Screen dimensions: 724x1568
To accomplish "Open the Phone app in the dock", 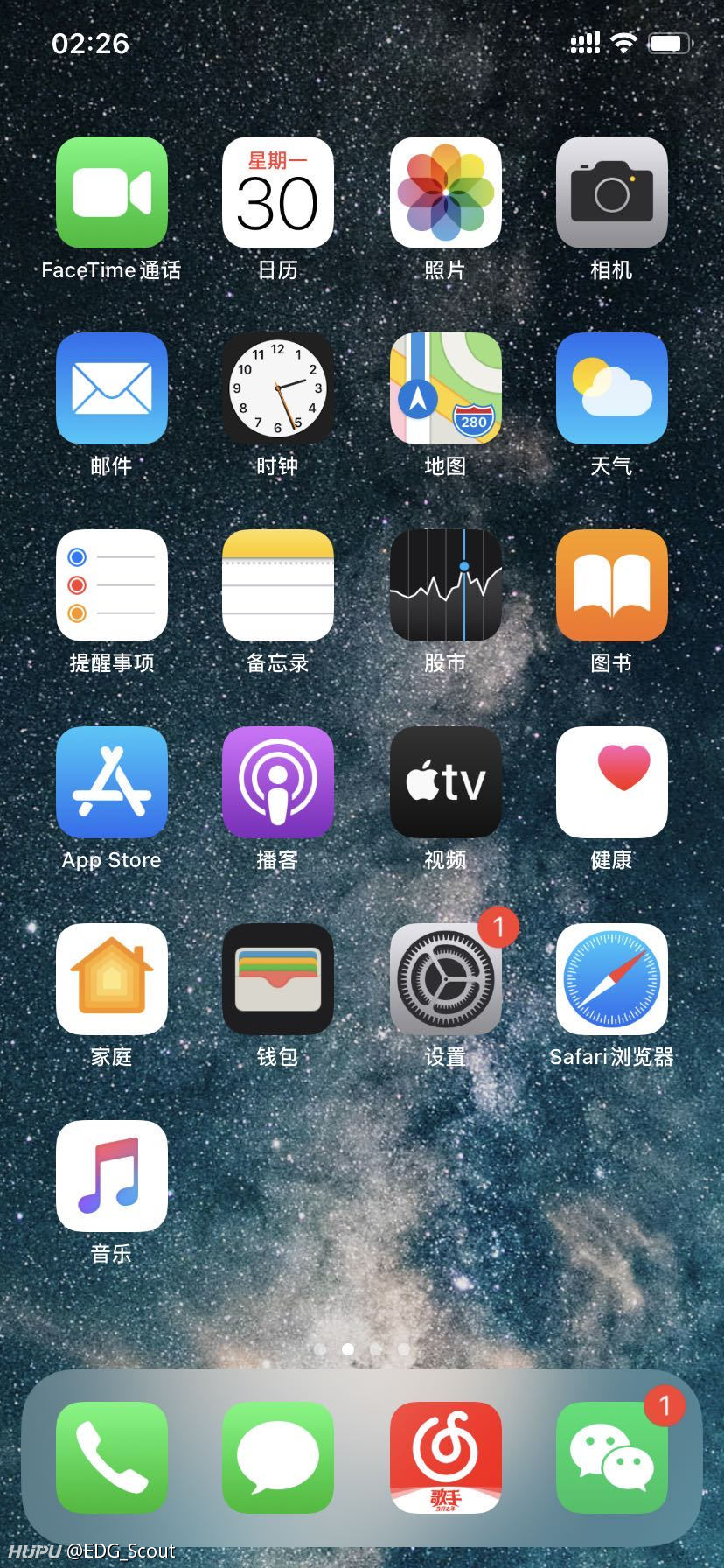I will tap(111, 1458).
